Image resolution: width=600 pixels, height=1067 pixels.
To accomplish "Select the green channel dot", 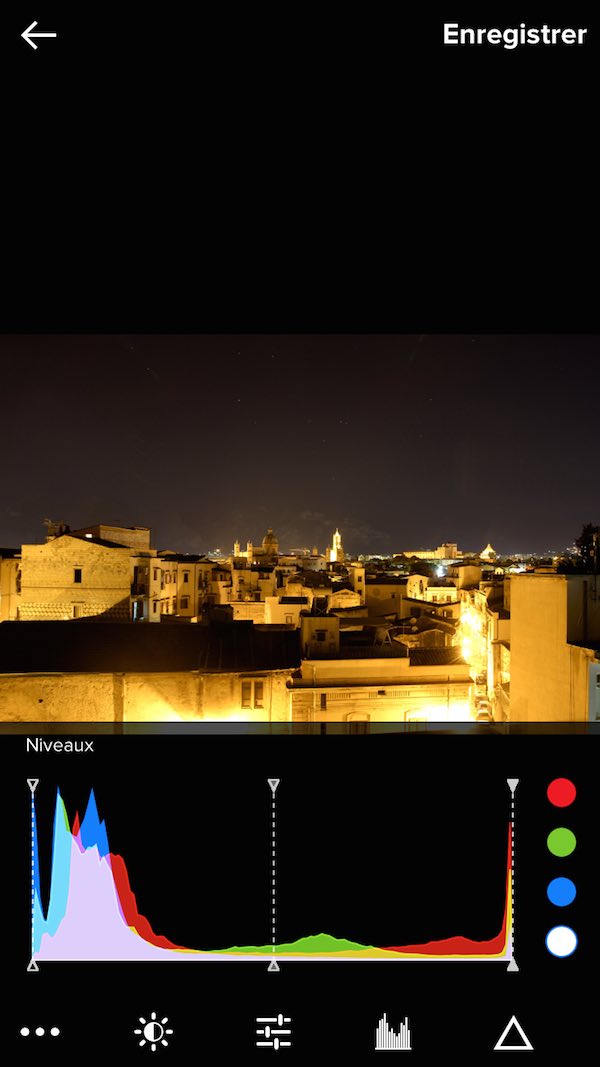I will coord(561,842).
